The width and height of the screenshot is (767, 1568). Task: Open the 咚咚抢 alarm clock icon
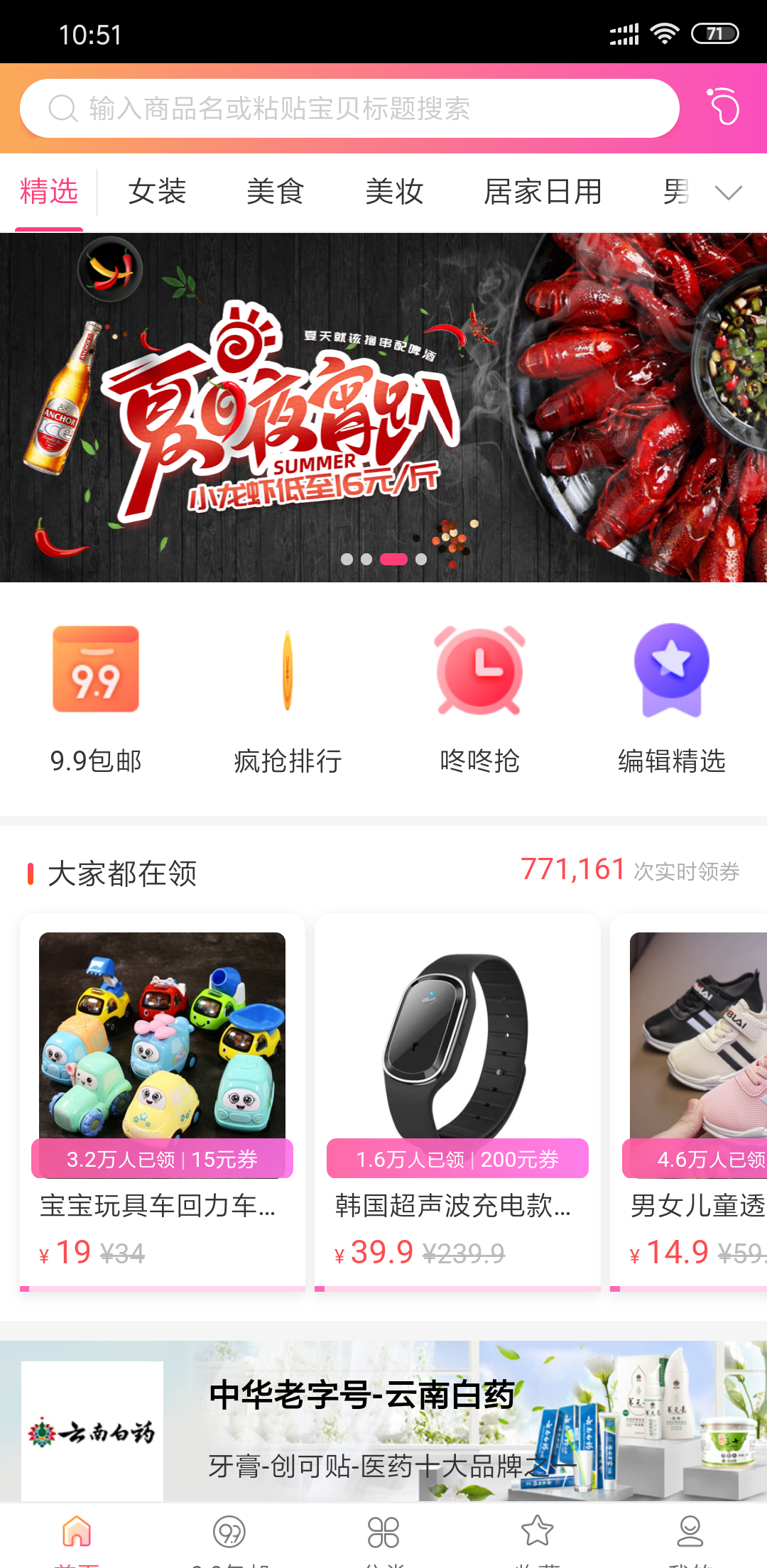(x=479, y=668)
